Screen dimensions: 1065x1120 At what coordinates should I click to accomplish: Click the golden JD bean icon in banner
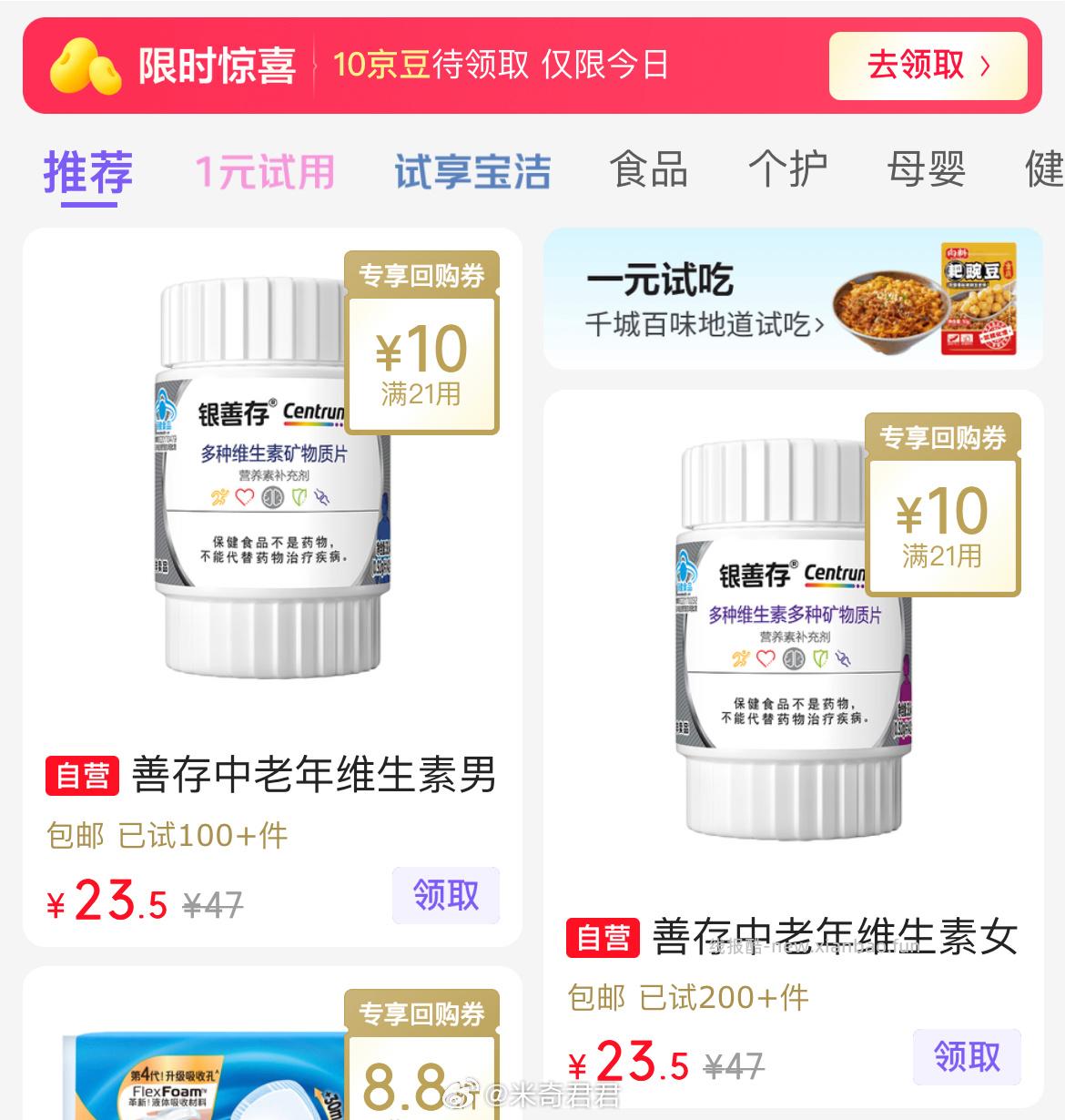[87, 66]
